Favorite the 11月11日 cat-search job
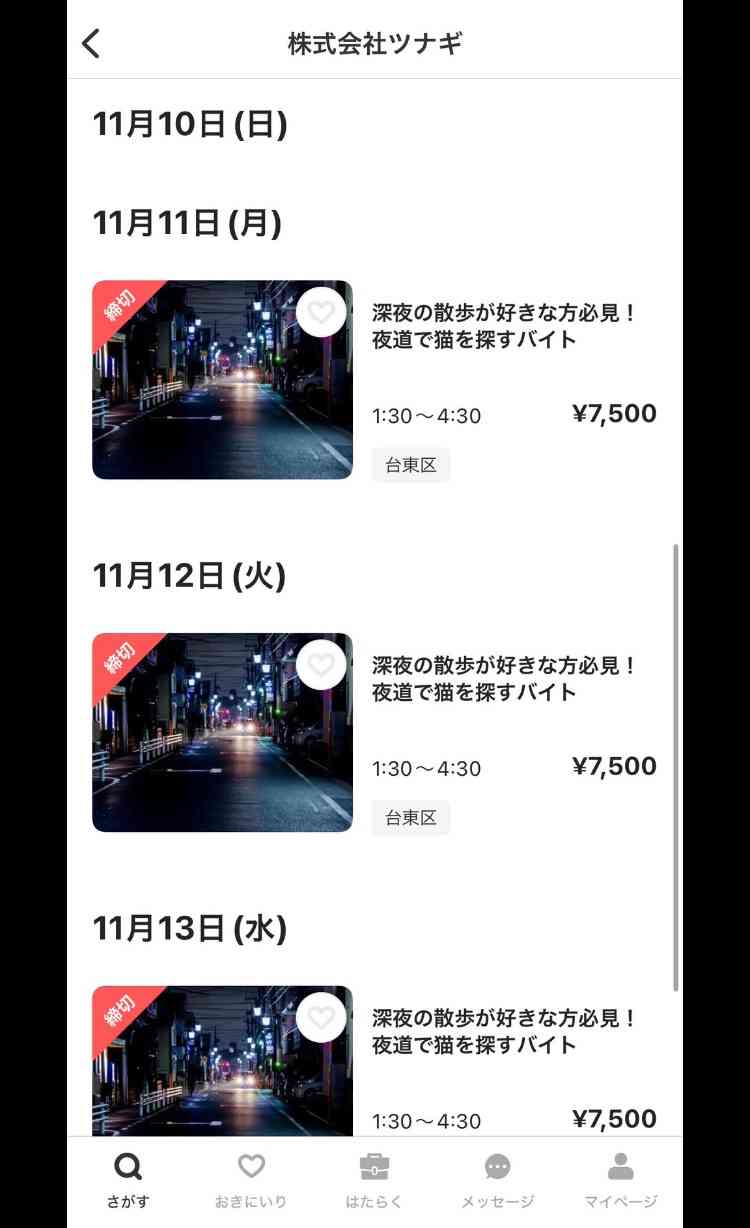 point(321,313)
